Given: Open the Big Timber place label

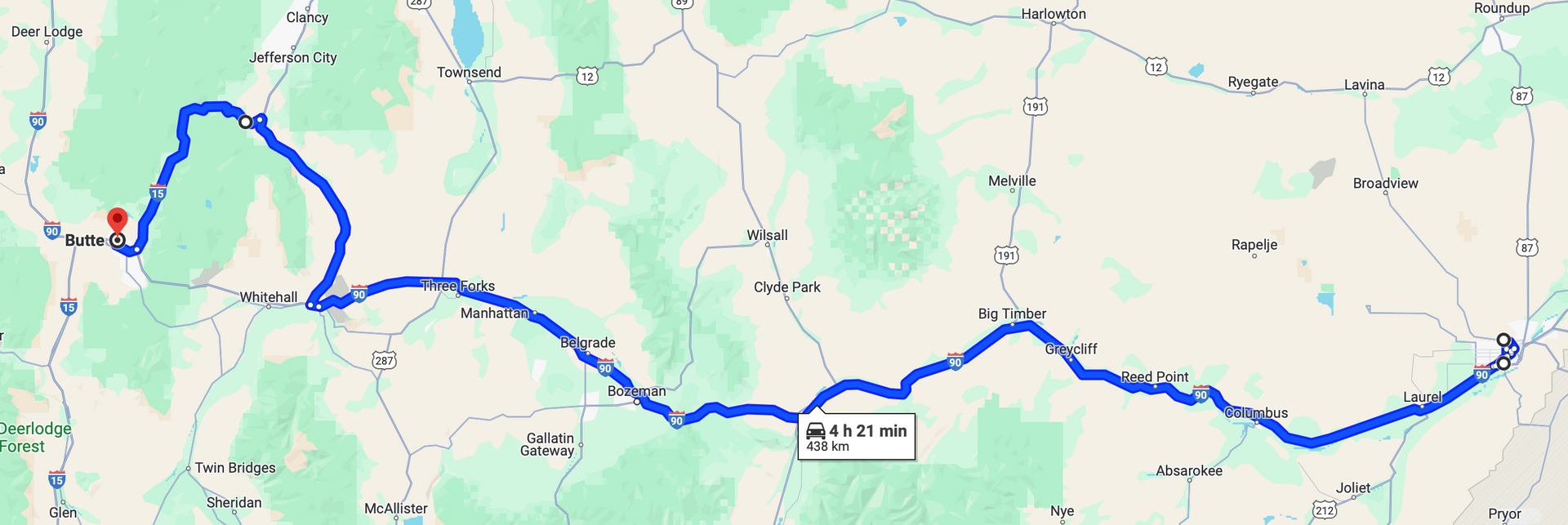Looking at the screenshot, I should (1012, 314).
